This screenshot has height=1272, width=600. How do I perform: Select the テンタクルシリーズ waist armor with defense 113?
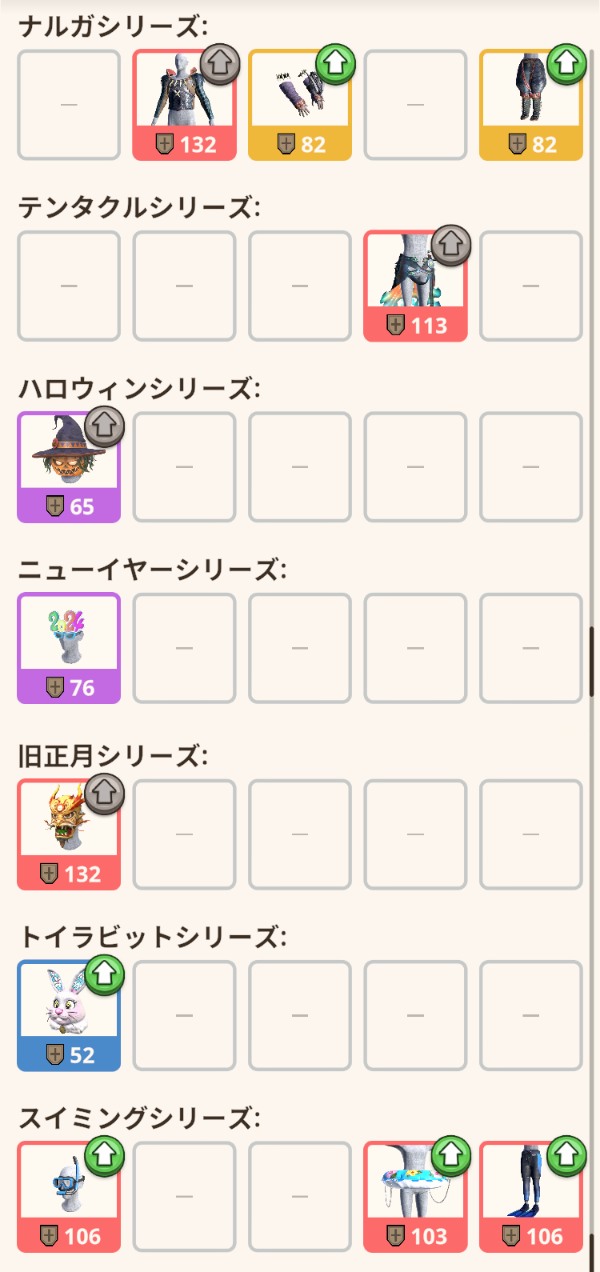coord(415,287)
